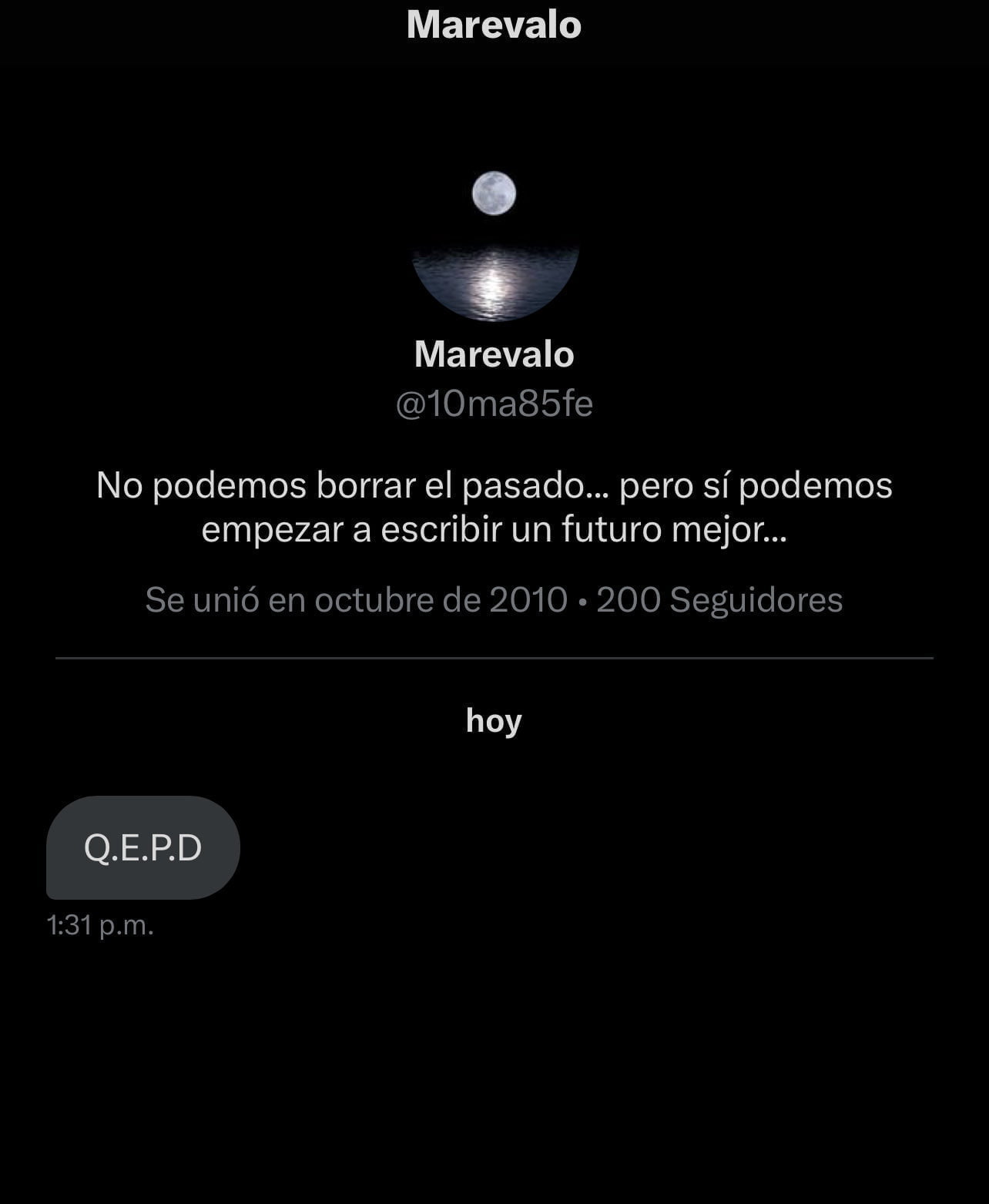
Task: Tap the Q.E.P.D message bubble
Action: click(143, 847)
